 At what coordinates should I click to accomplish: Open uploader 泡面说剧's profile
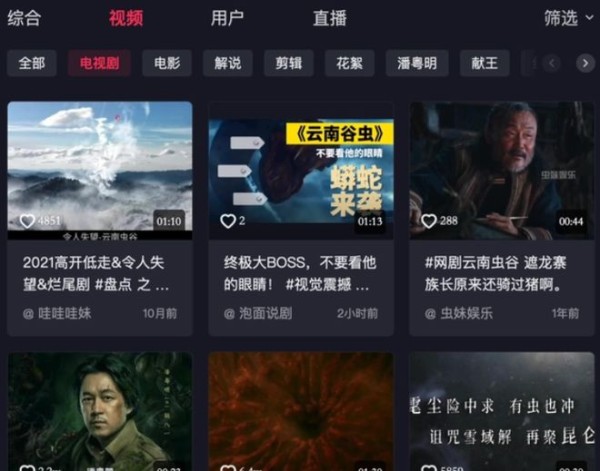coord(265,313)
